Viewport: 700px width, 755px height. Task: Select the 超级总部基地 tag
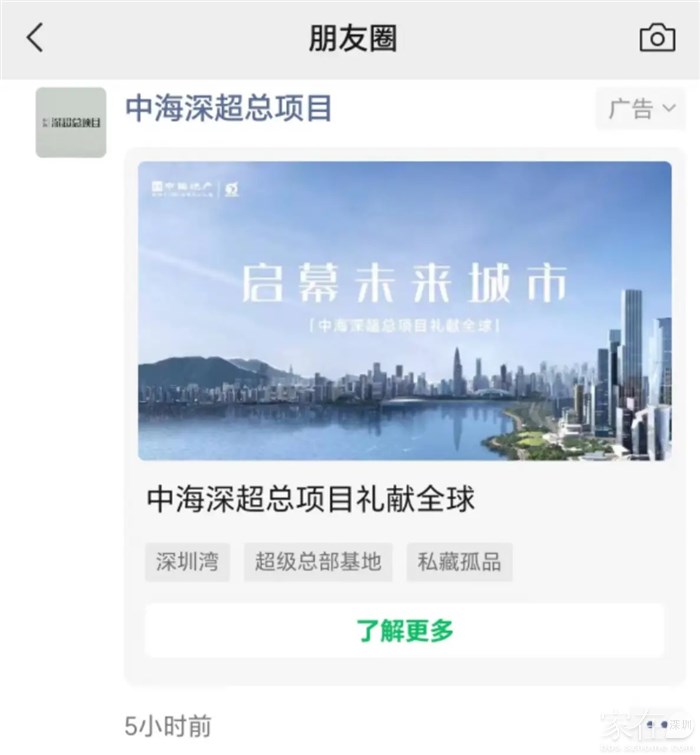tap(318, 561)
